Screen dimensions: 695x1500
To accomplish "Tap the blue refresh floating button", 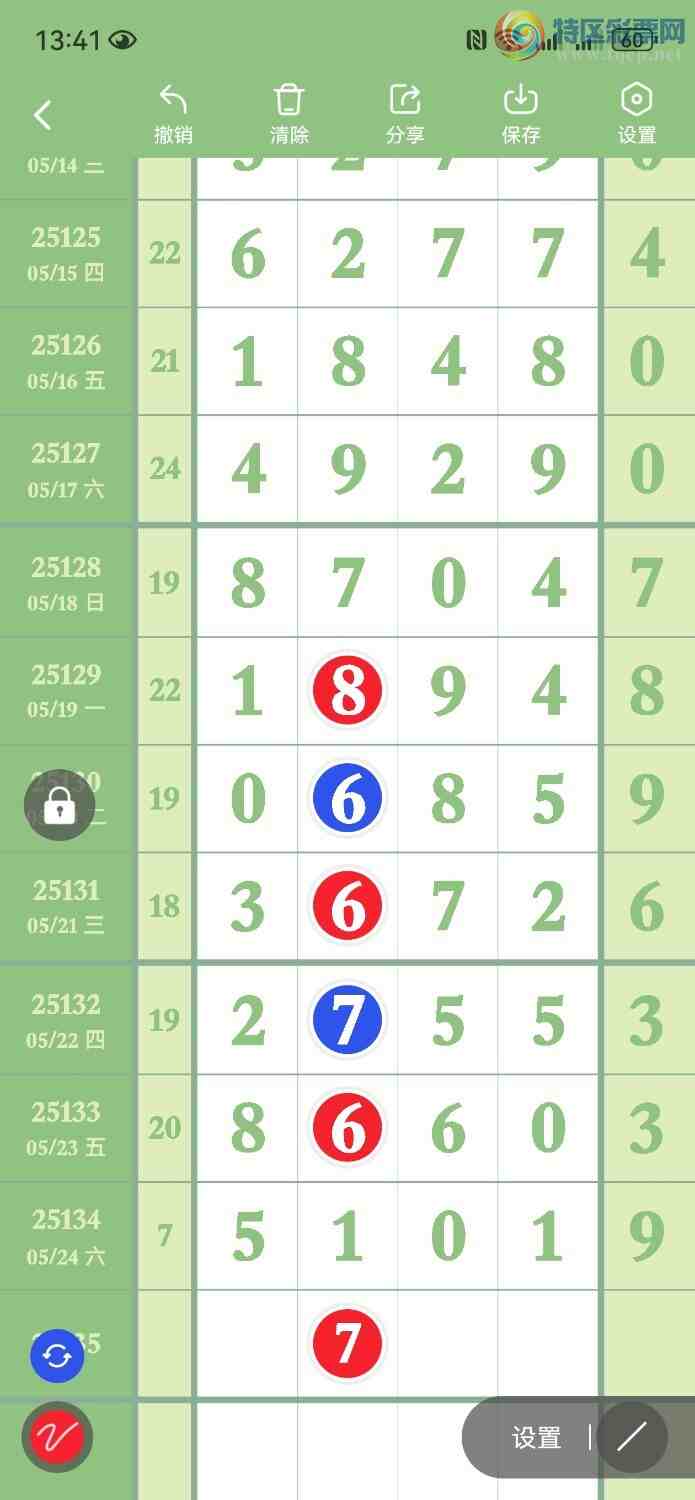I will (x=57, y=1356).
